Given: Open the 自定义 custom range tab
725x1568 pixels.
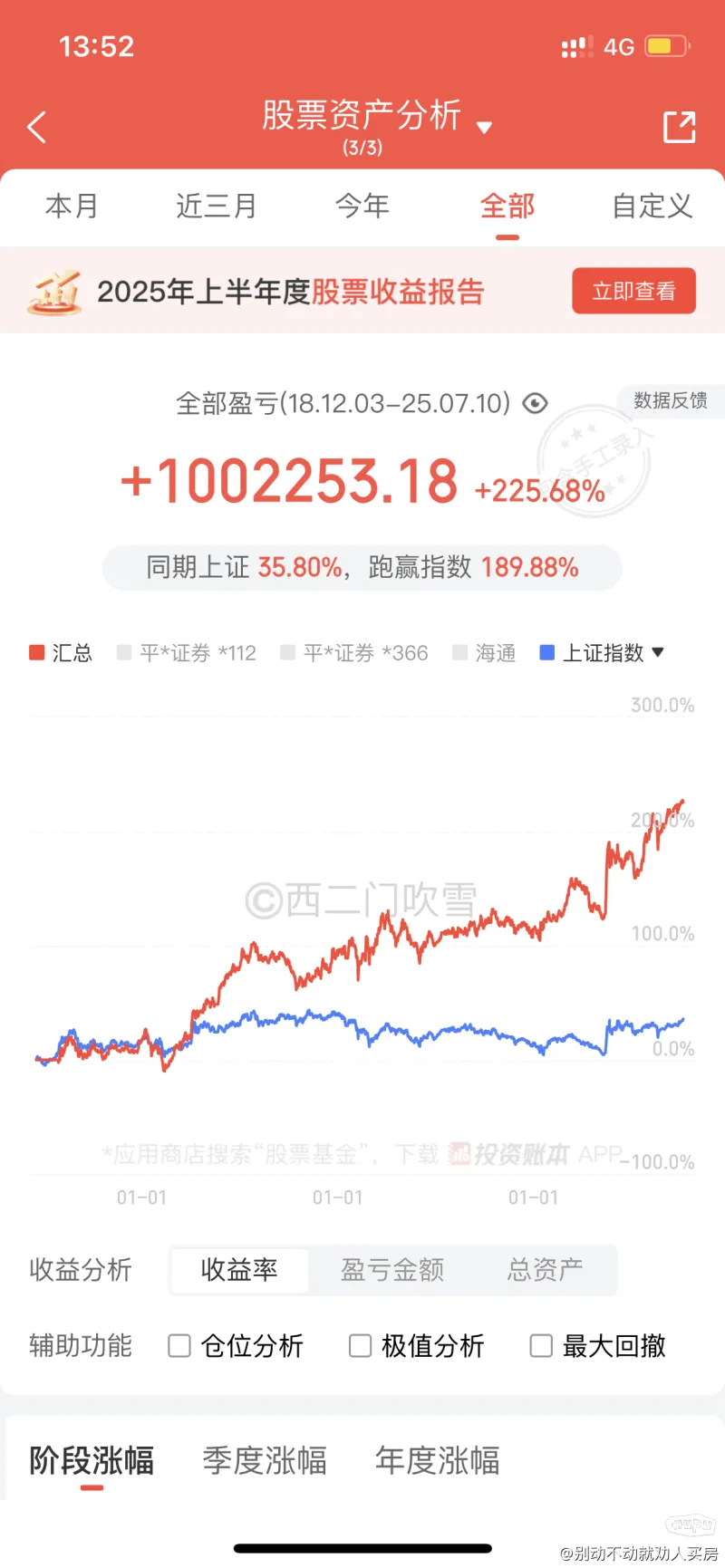Looking at the screenshot, I should coord(652,206).
